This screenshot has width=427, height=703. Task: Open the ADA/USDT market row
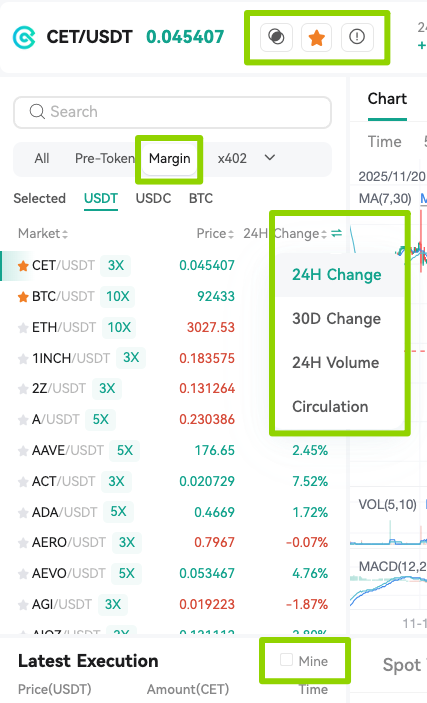(x=172, y=512)
